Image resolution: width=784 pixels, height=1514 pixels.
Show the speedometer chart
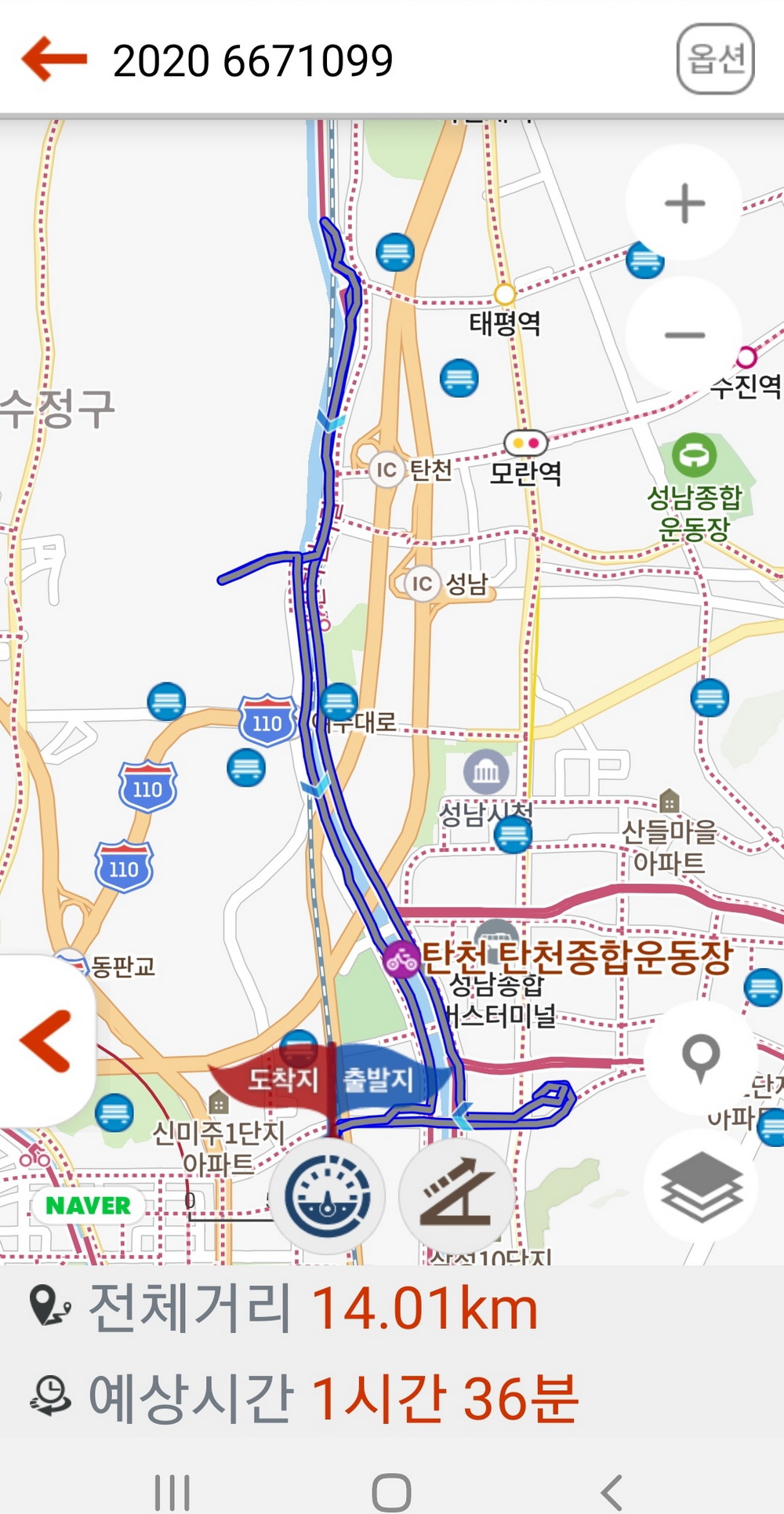tap(327, 1196)
